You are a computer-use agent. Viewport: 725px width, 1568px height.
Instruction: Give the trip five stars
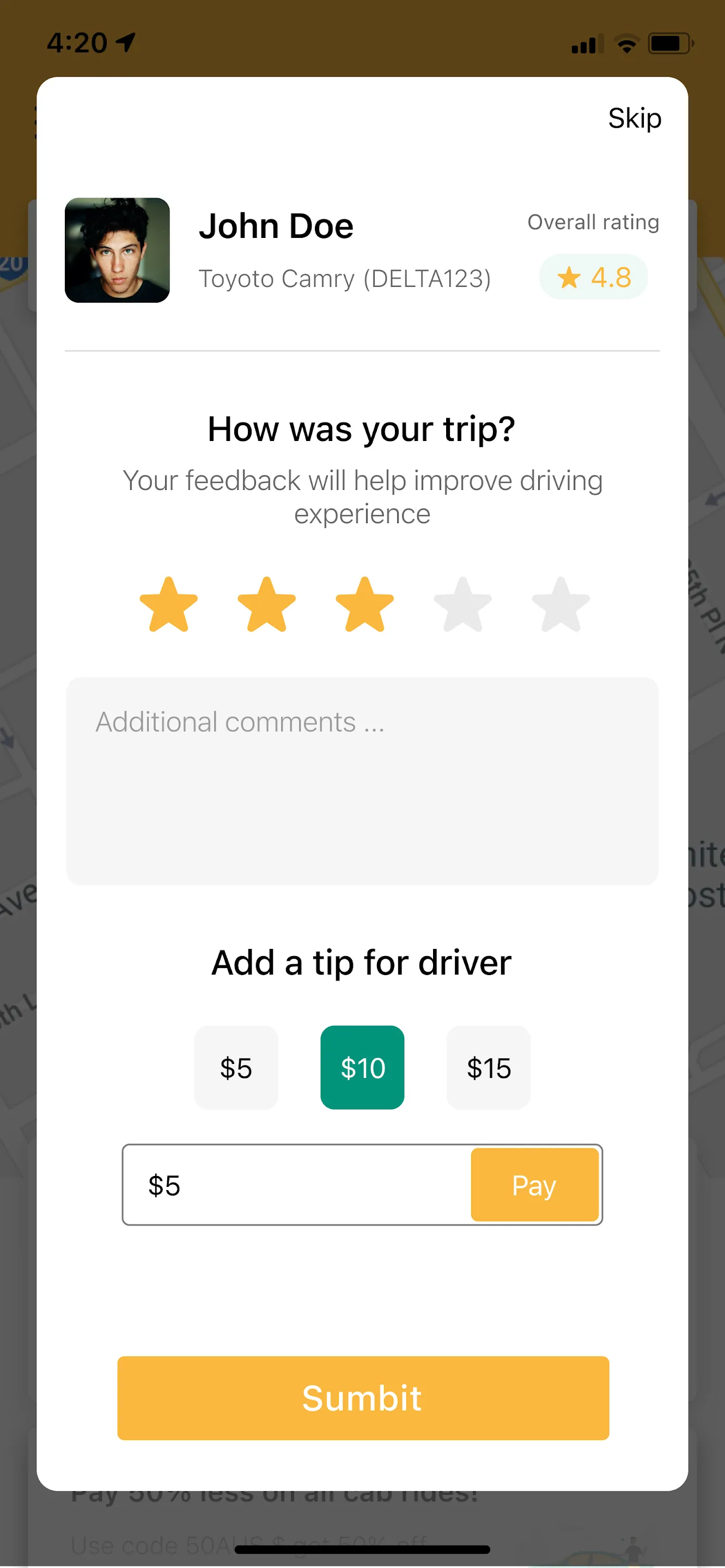(560, 604)
